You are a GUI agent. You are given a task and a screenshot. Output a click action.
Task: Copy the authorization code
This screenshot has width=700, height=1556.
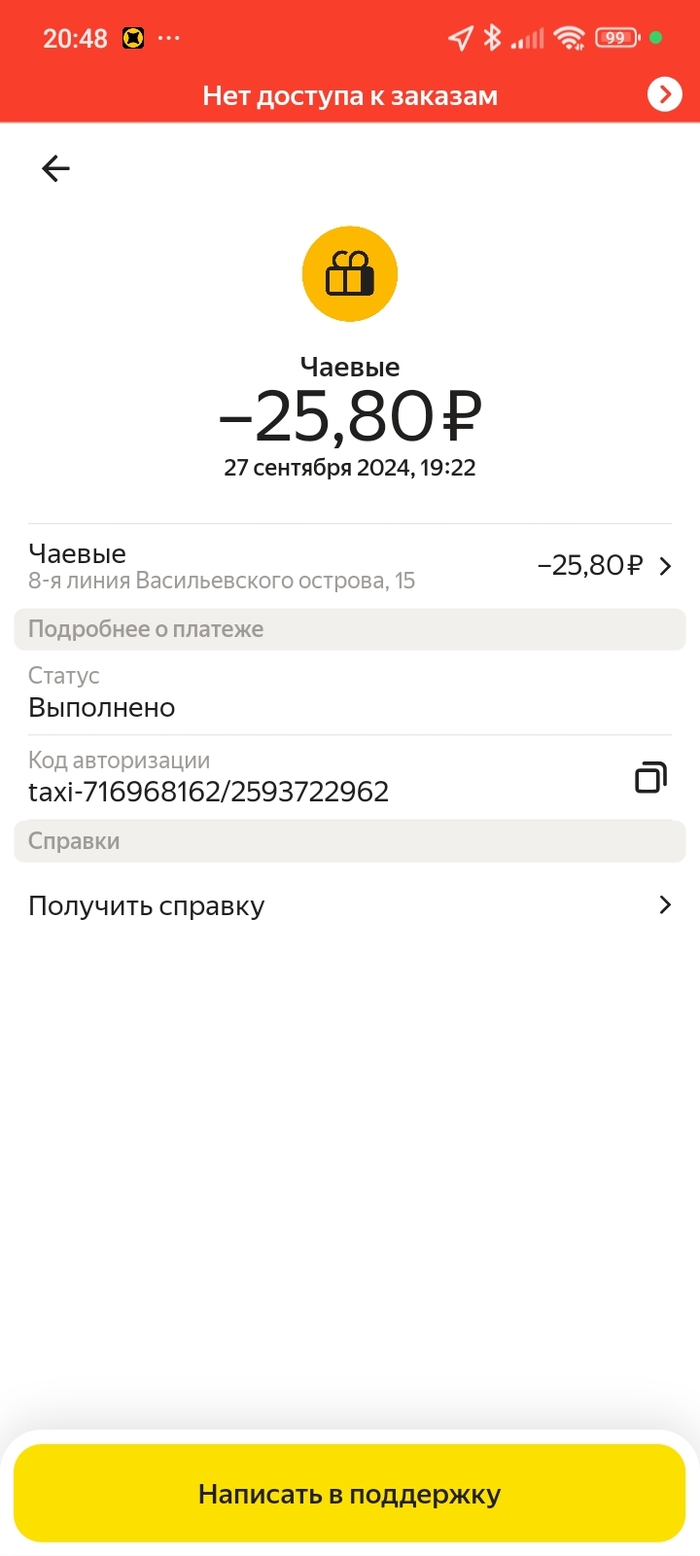pyautogui.click(x=650, y=777)
